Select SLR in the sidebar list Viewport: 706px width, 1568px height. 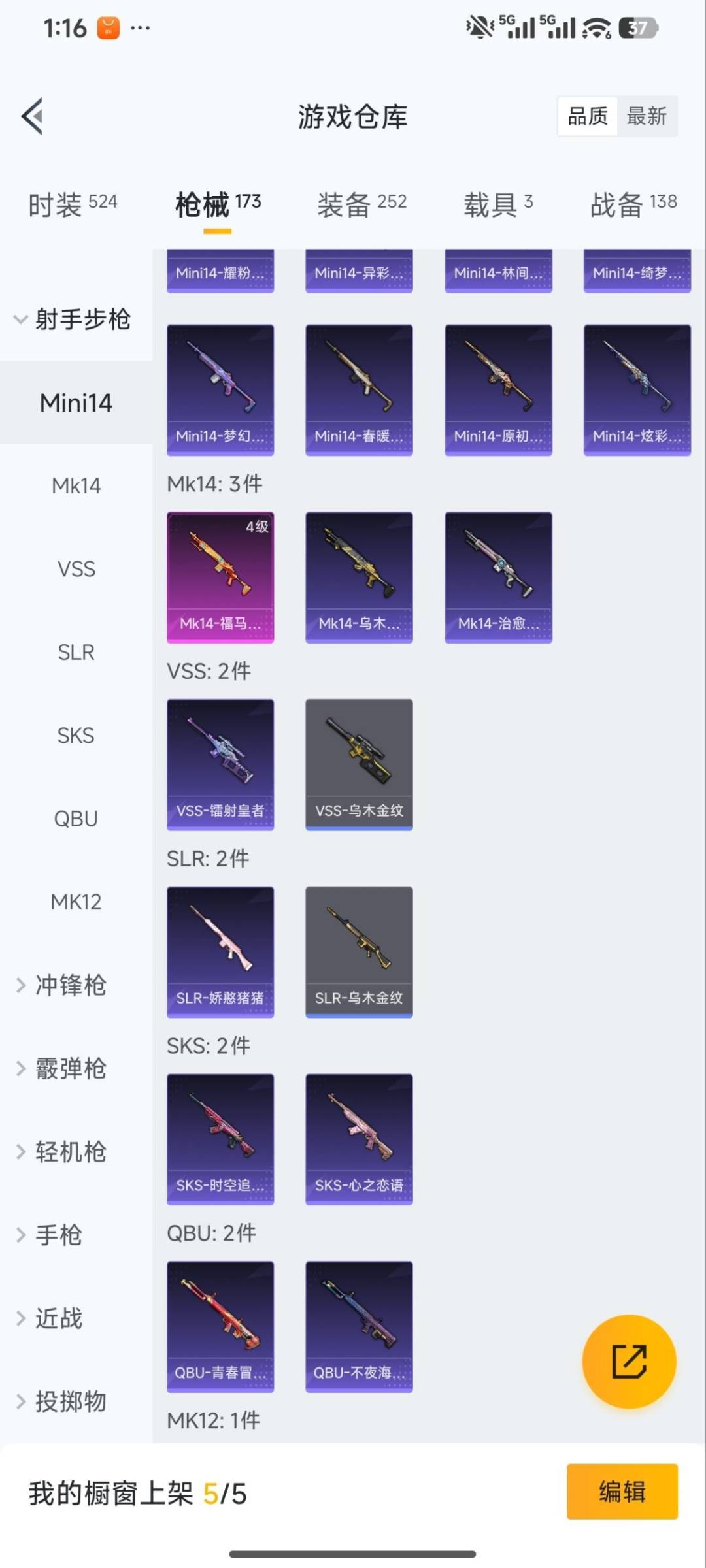75,652
